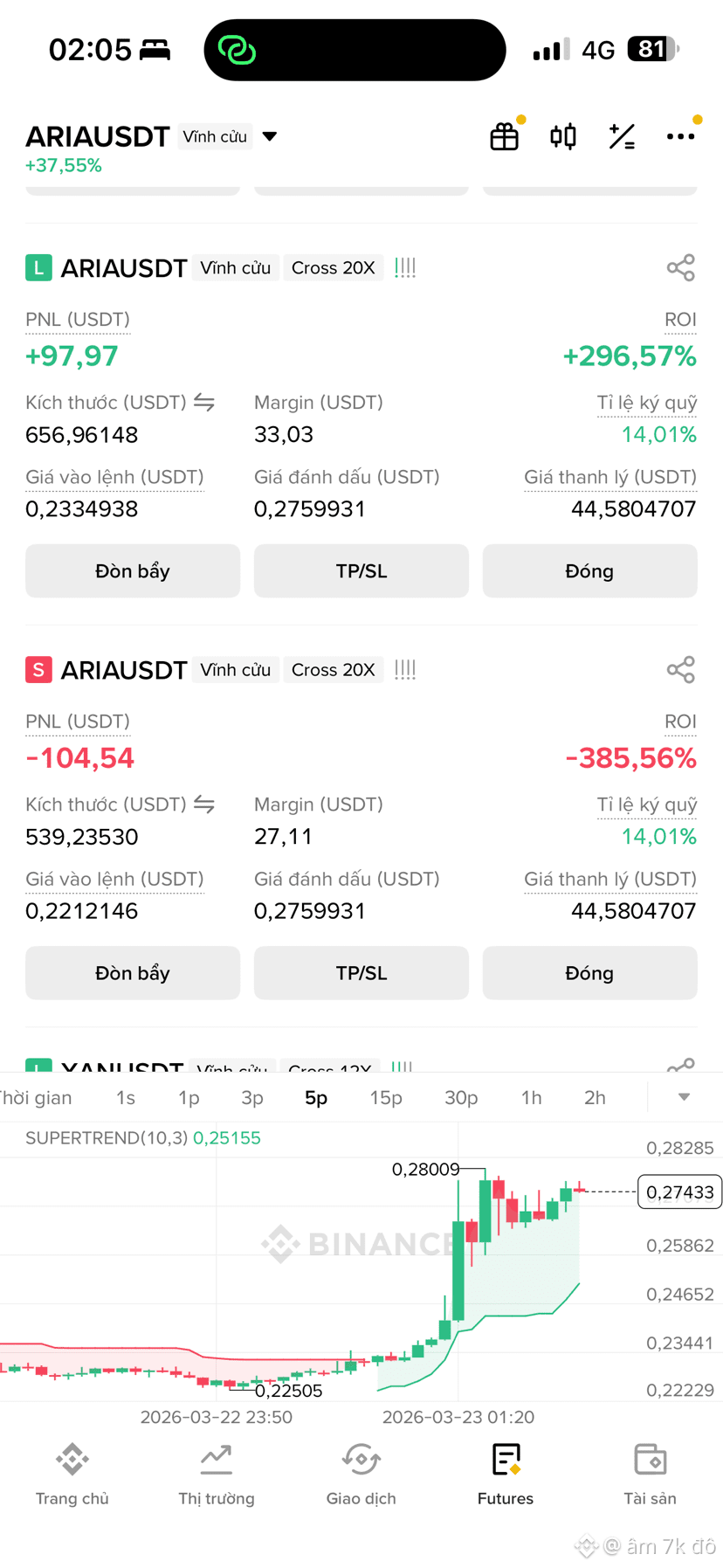
Task: Open the gift rewards icon
Action: [505, 136]
